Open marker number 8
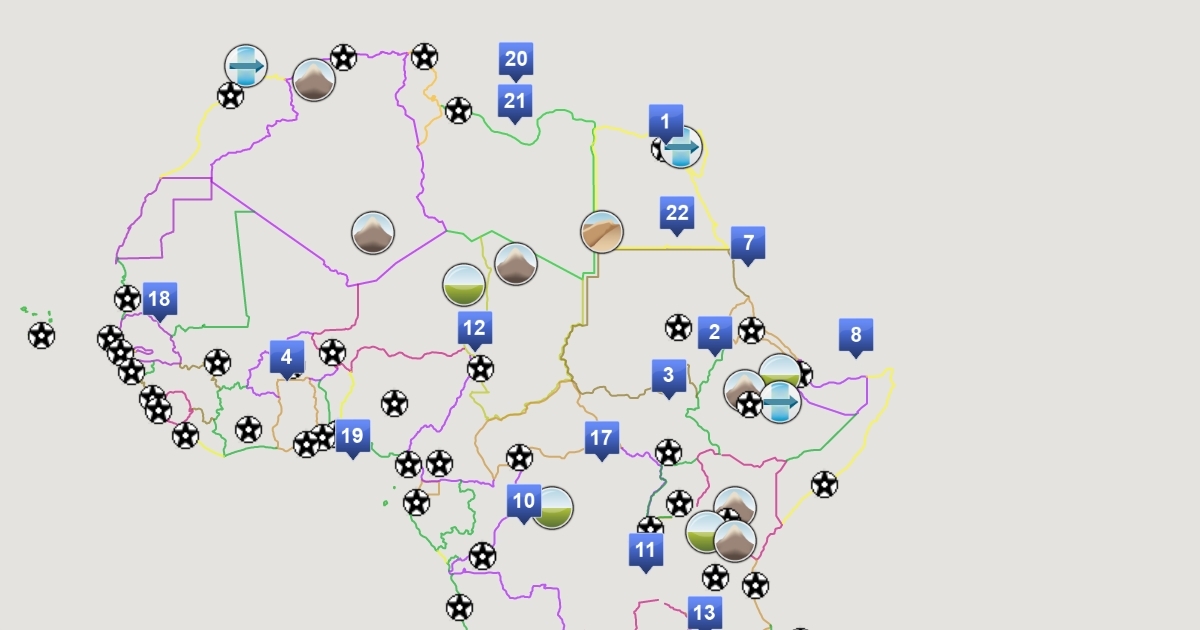1200x630 pixels. pos(856,335)
